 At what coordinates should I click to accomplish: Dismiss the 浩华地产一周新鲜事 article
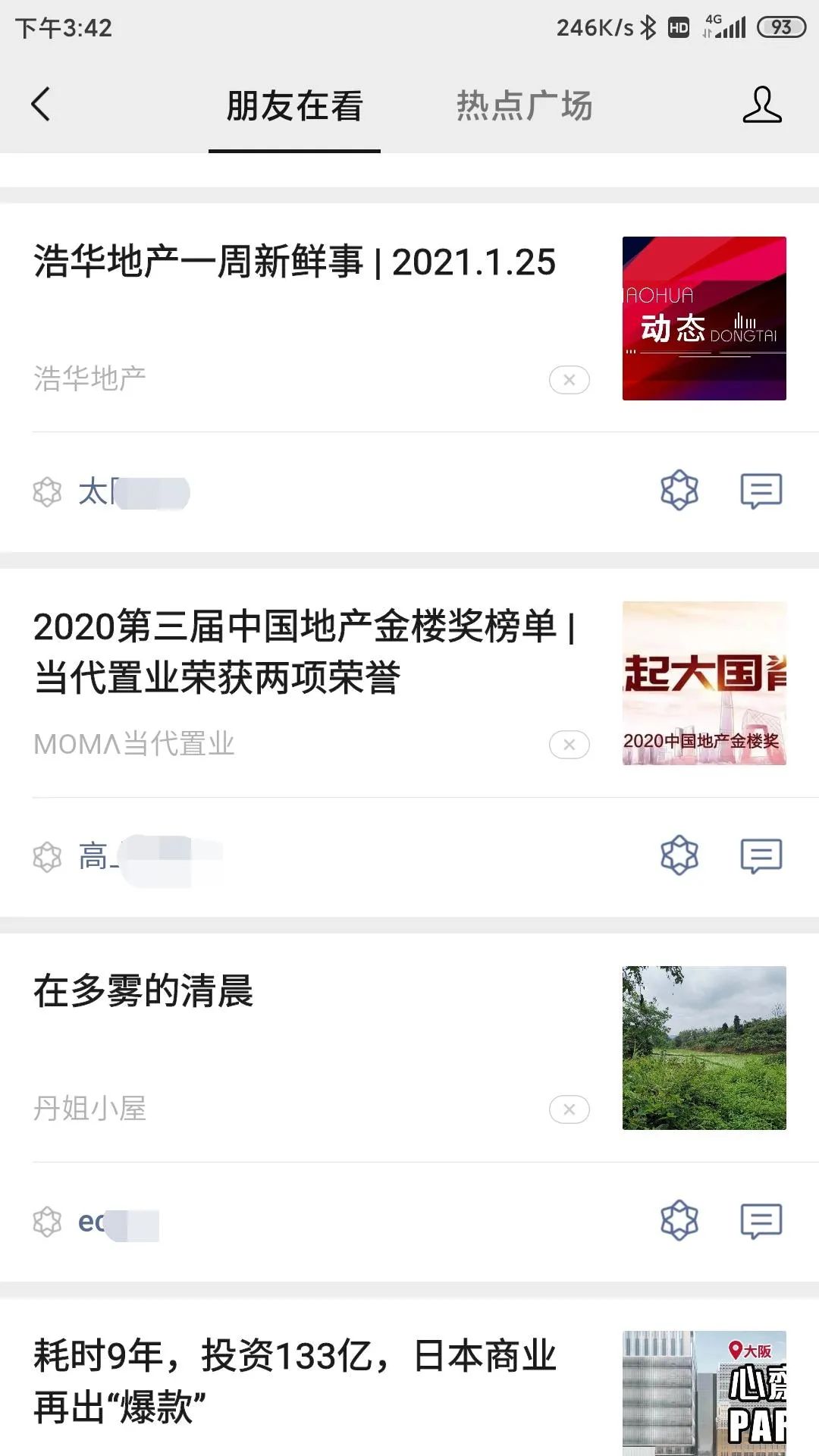pos(567,380)
